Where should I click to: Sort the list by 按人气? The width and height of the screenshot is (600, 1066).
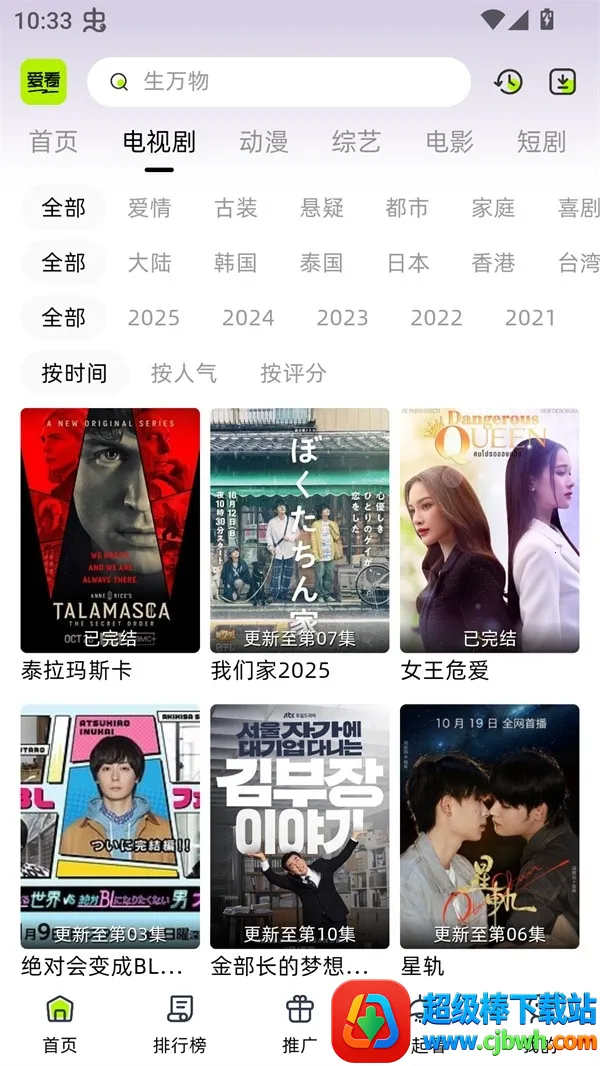pyautogui.click(x=184, y=373)
